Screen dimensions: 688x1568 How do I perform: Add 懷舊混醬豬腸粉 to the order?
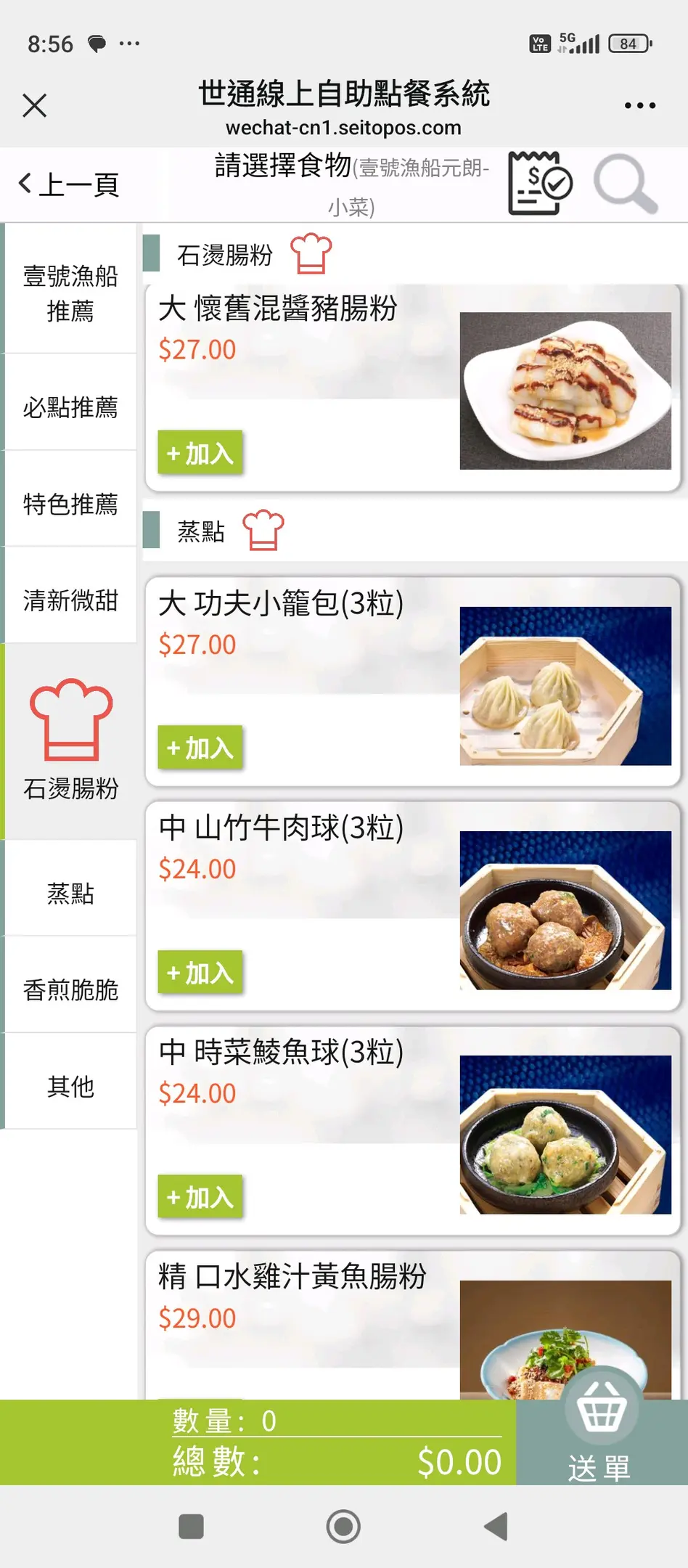click(x=200, y=453)
